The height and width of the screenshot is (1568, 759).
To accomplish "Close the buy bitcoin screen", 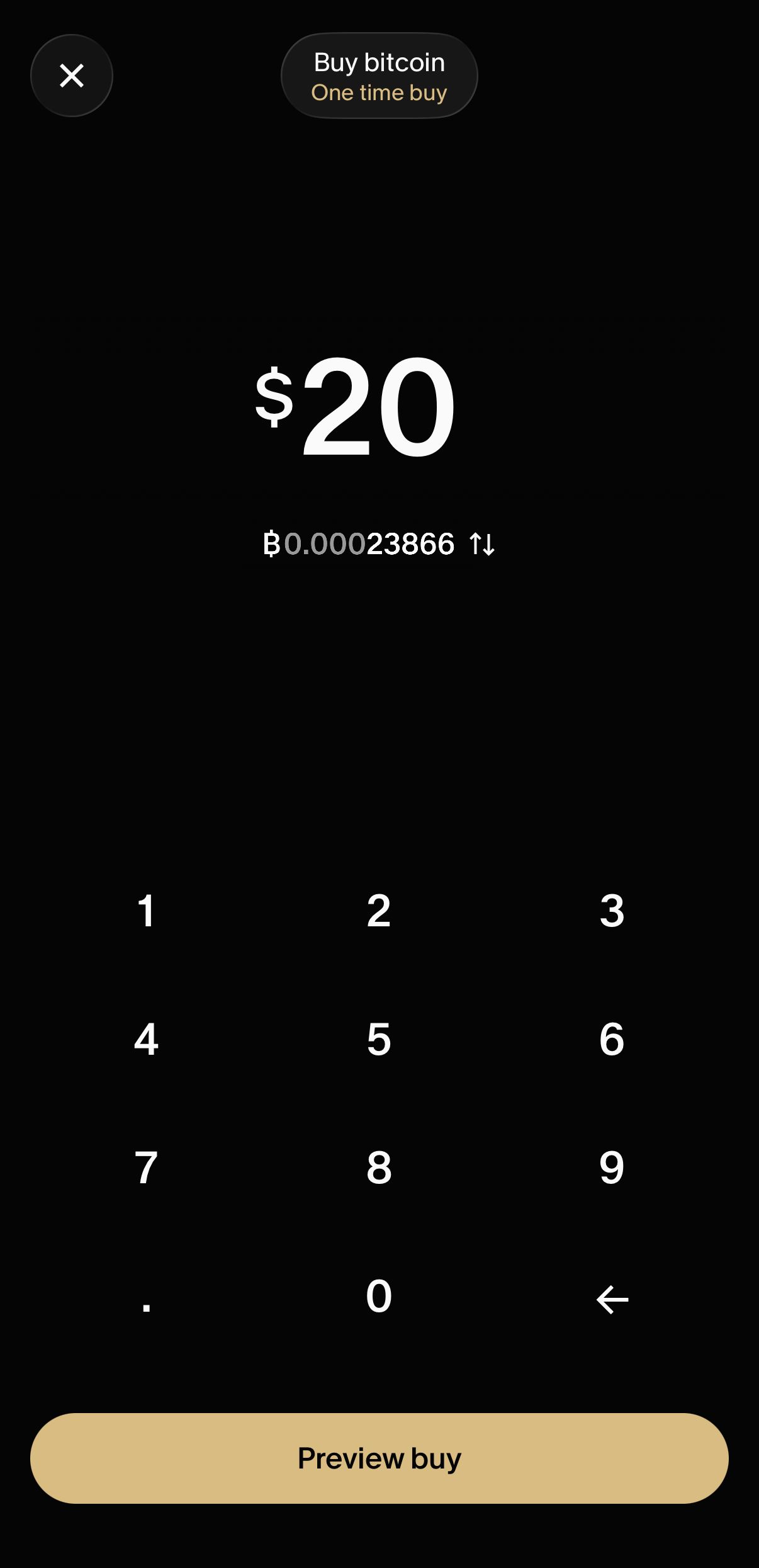I will [x=72, y=76].
